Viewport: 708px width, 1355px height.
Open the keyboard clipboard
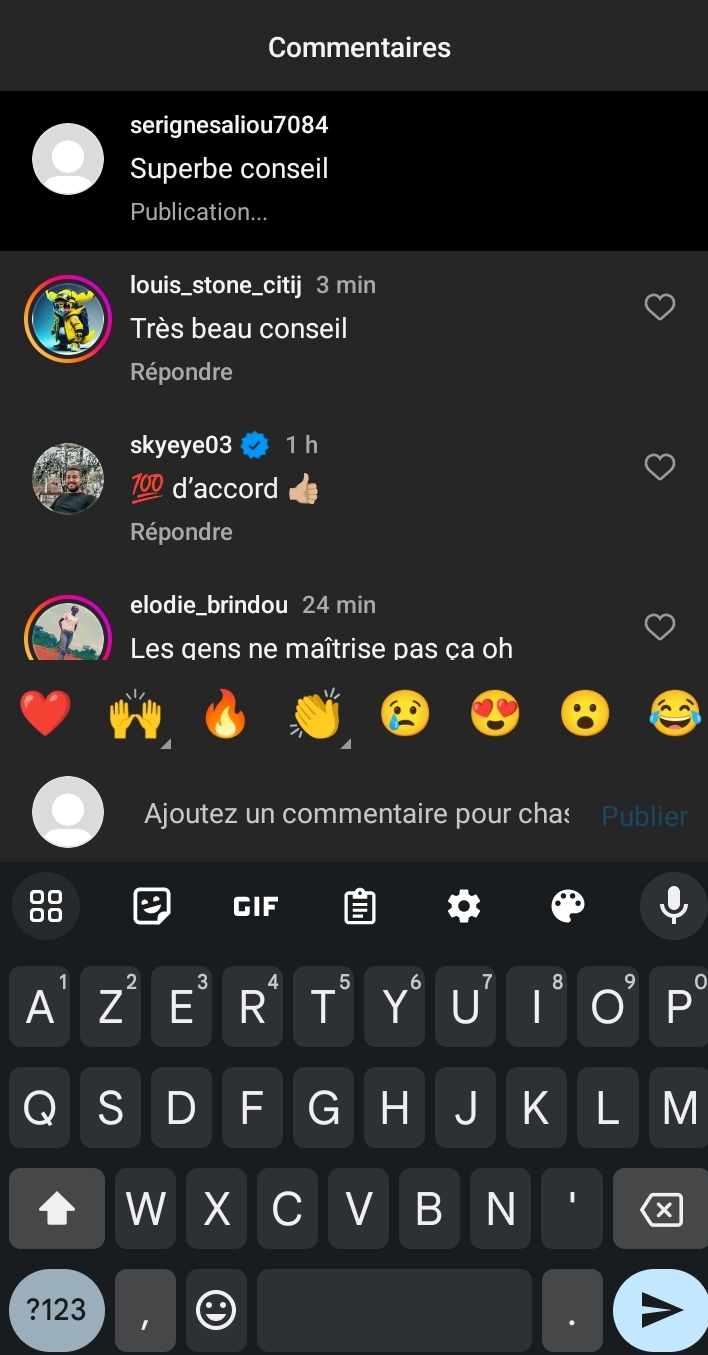359,907
